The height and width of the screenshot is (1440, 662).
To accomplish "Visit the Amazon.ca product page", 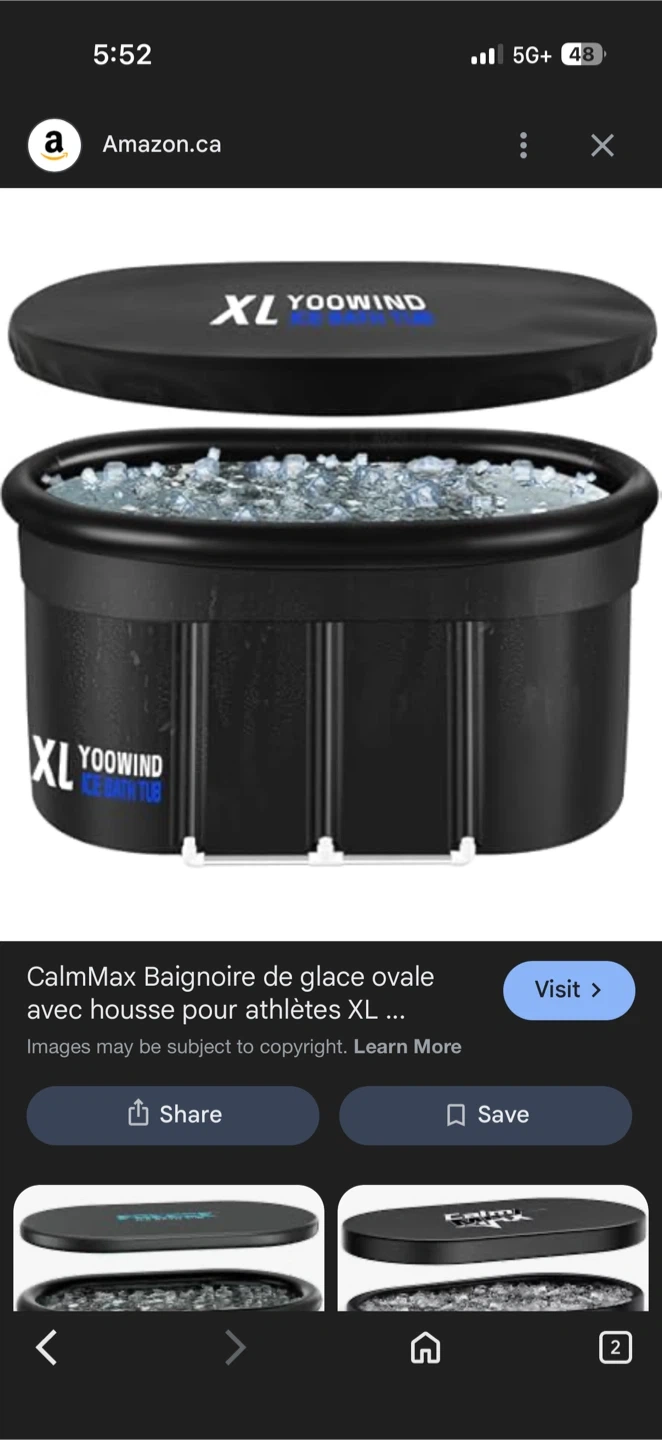I will (568, 990).
